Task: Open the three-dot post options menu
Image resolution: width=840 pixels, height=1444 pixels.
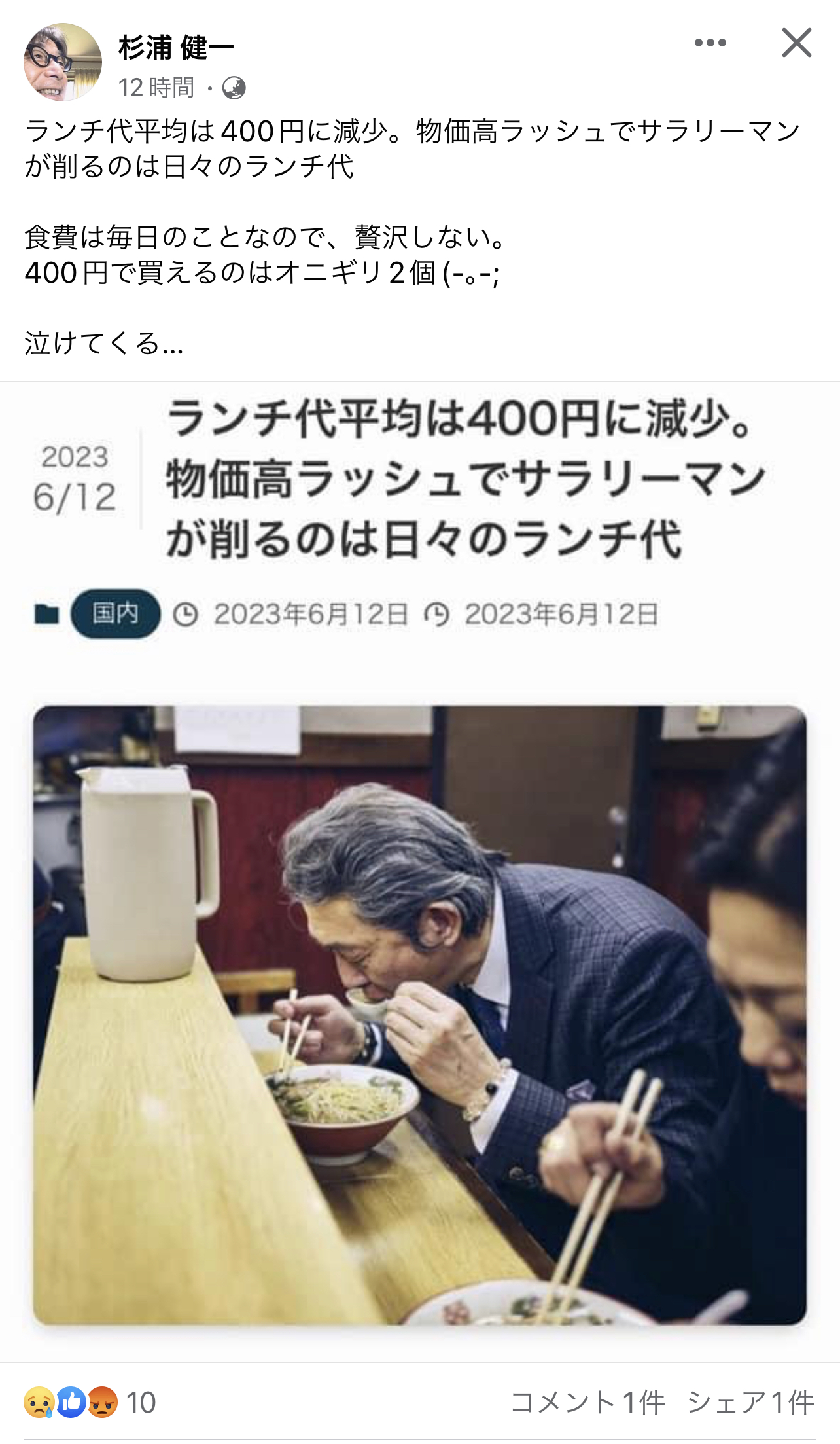Action: tap(710, 43)
